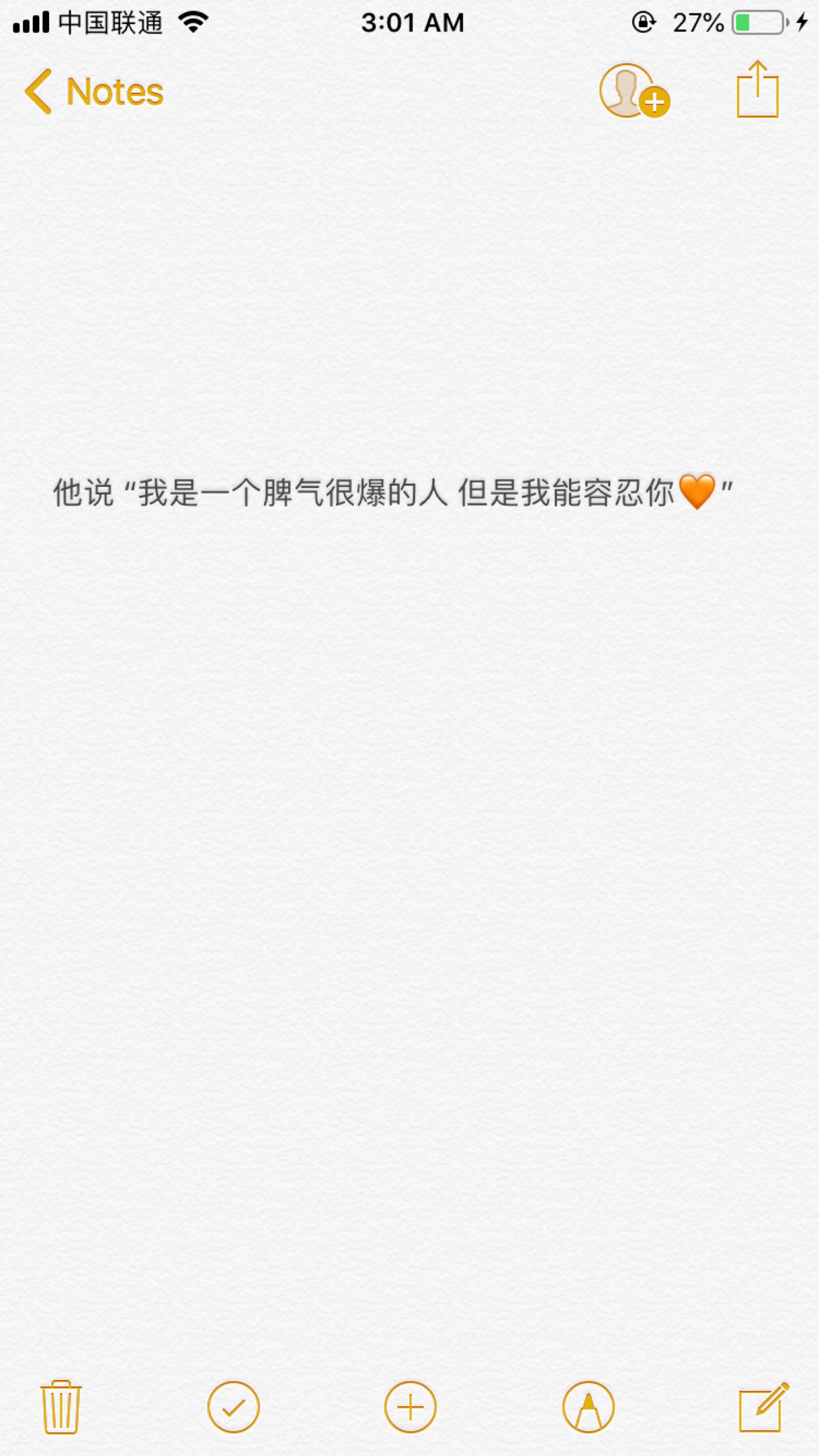
Task: Go back to the Notes list
Action: 94,92
